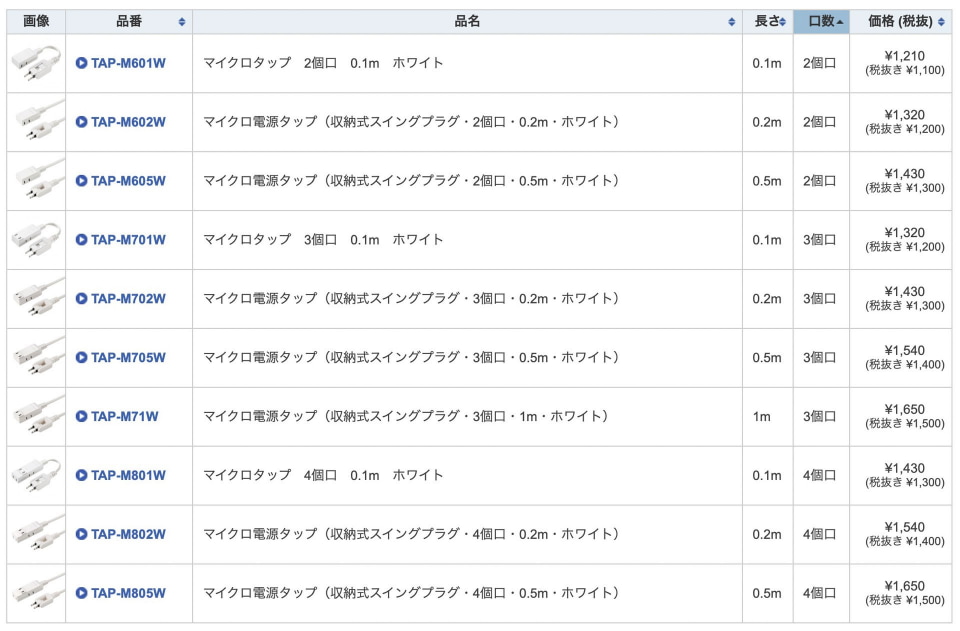
Task: Open product link TAP-M602W
Action: coord(127,122)
